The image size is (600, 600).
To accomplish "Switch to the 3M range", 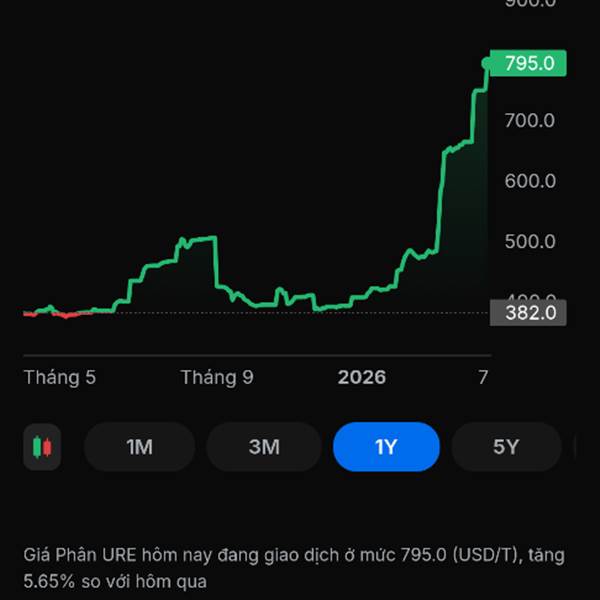I will [264, 447].
